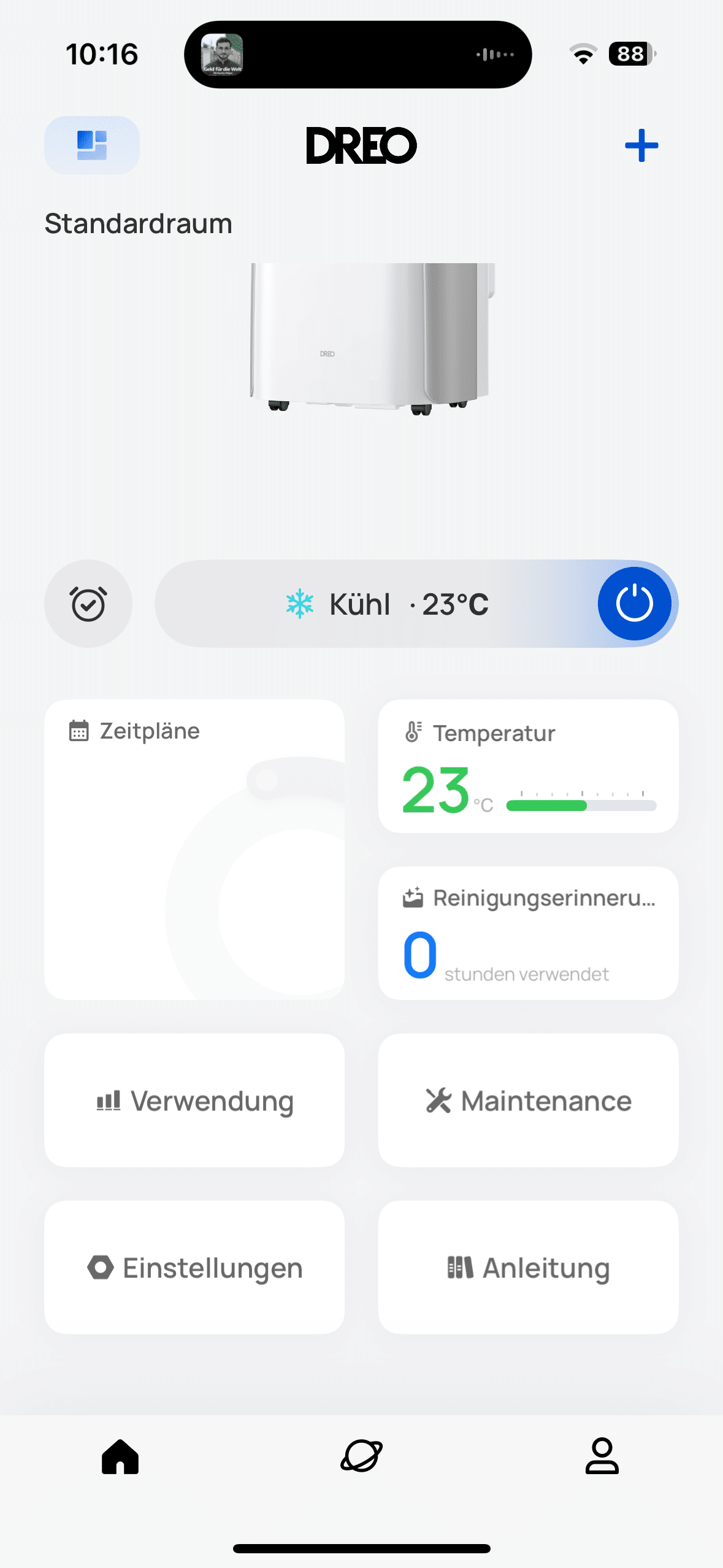Open the Temperatur card

[528, 766]
